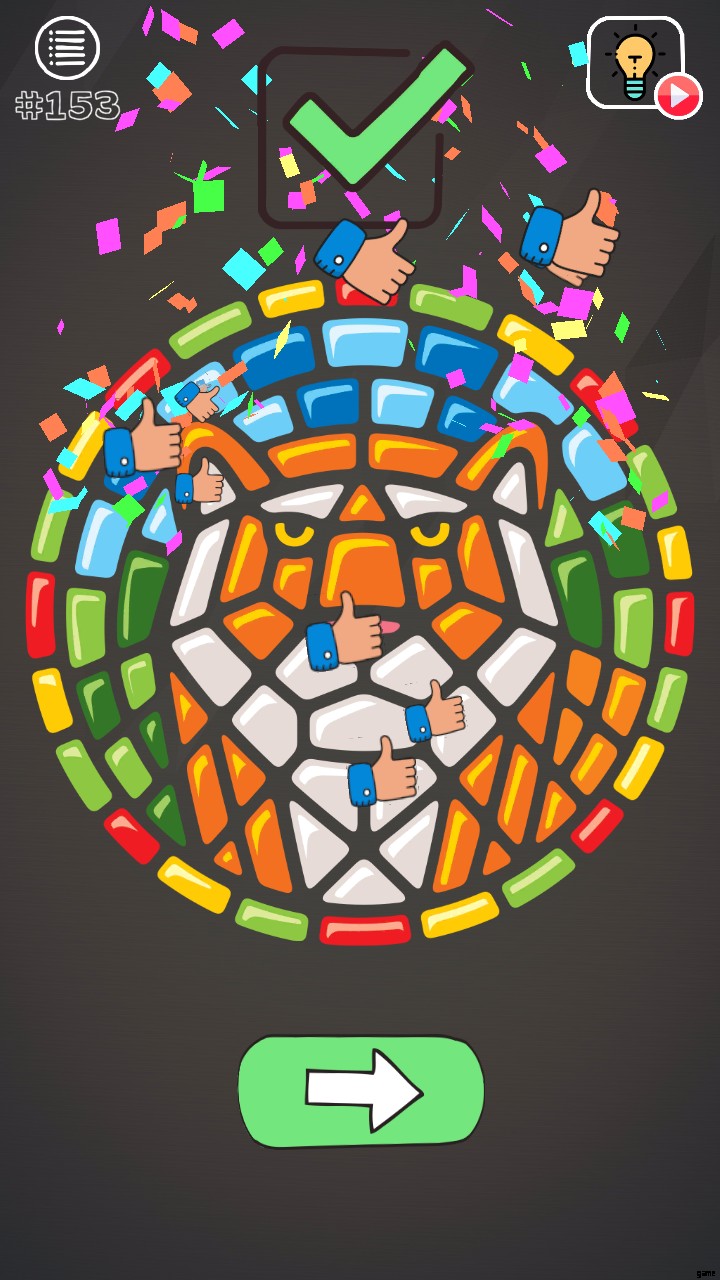Open the level list menu

(x=67, y=48)
